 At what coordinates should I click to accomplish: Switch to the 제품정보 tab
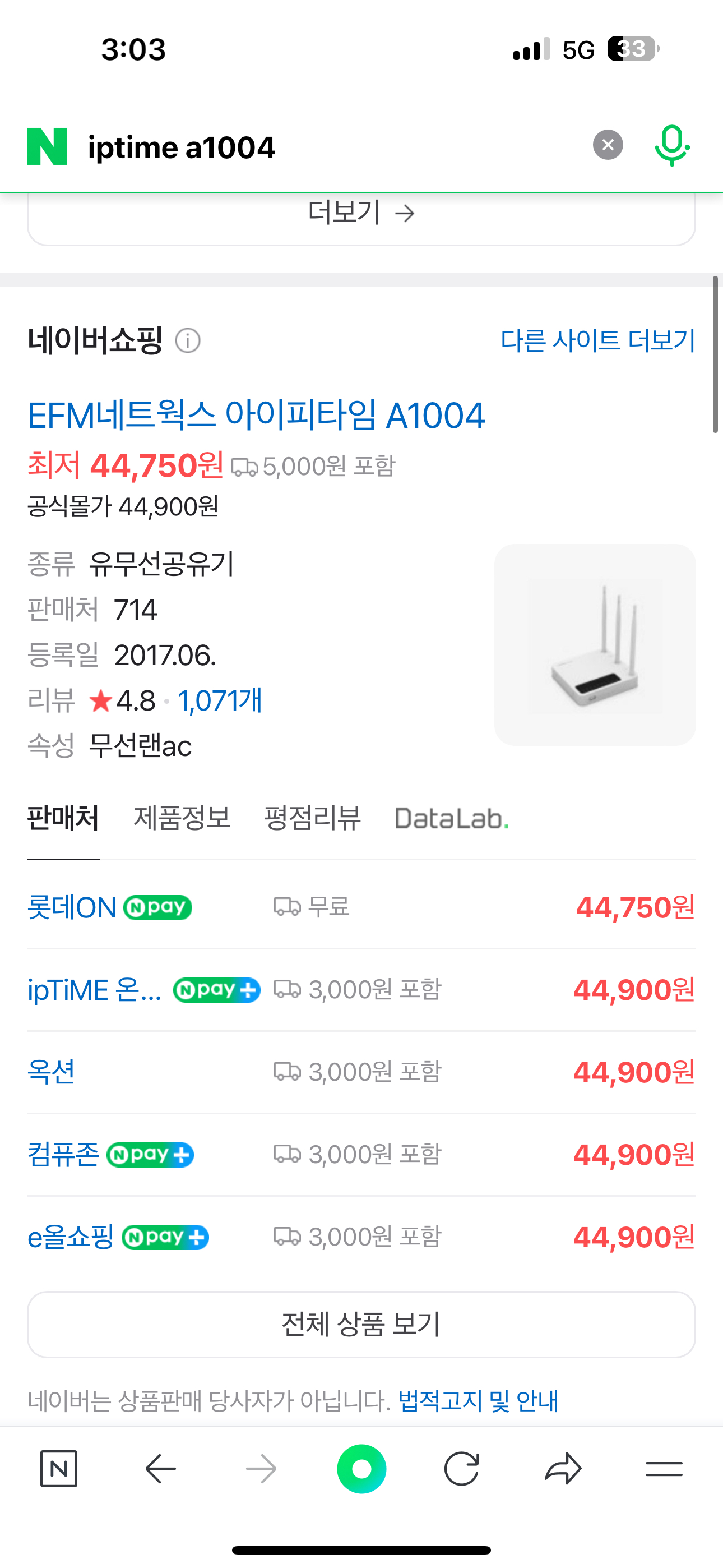click(x=183, y=818)
